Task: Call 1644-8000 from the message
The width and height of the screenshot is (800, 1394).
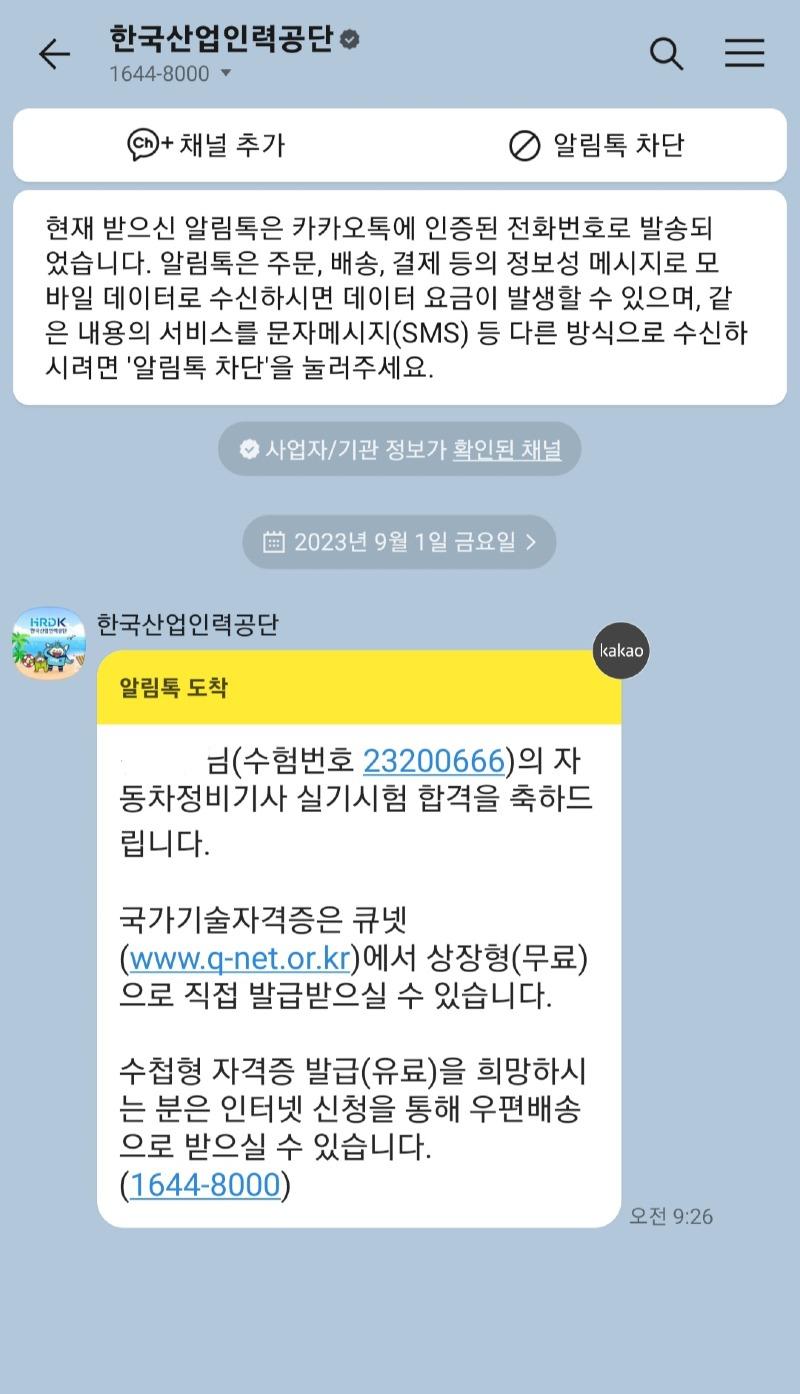Action: 205,1185
